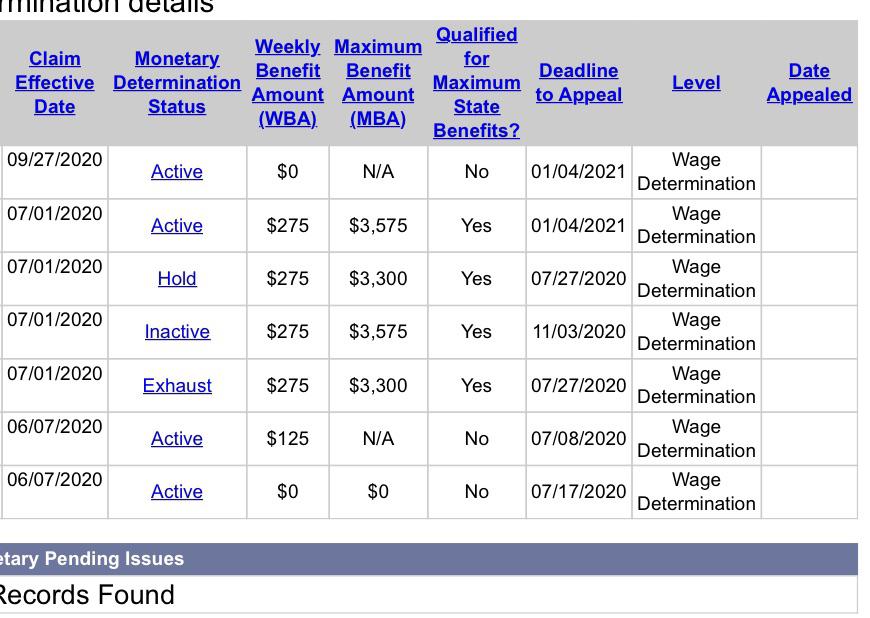Viewport: 870px width, 618px height.
Task: Open the Exhaust determination status
Action: click(177, 386)
